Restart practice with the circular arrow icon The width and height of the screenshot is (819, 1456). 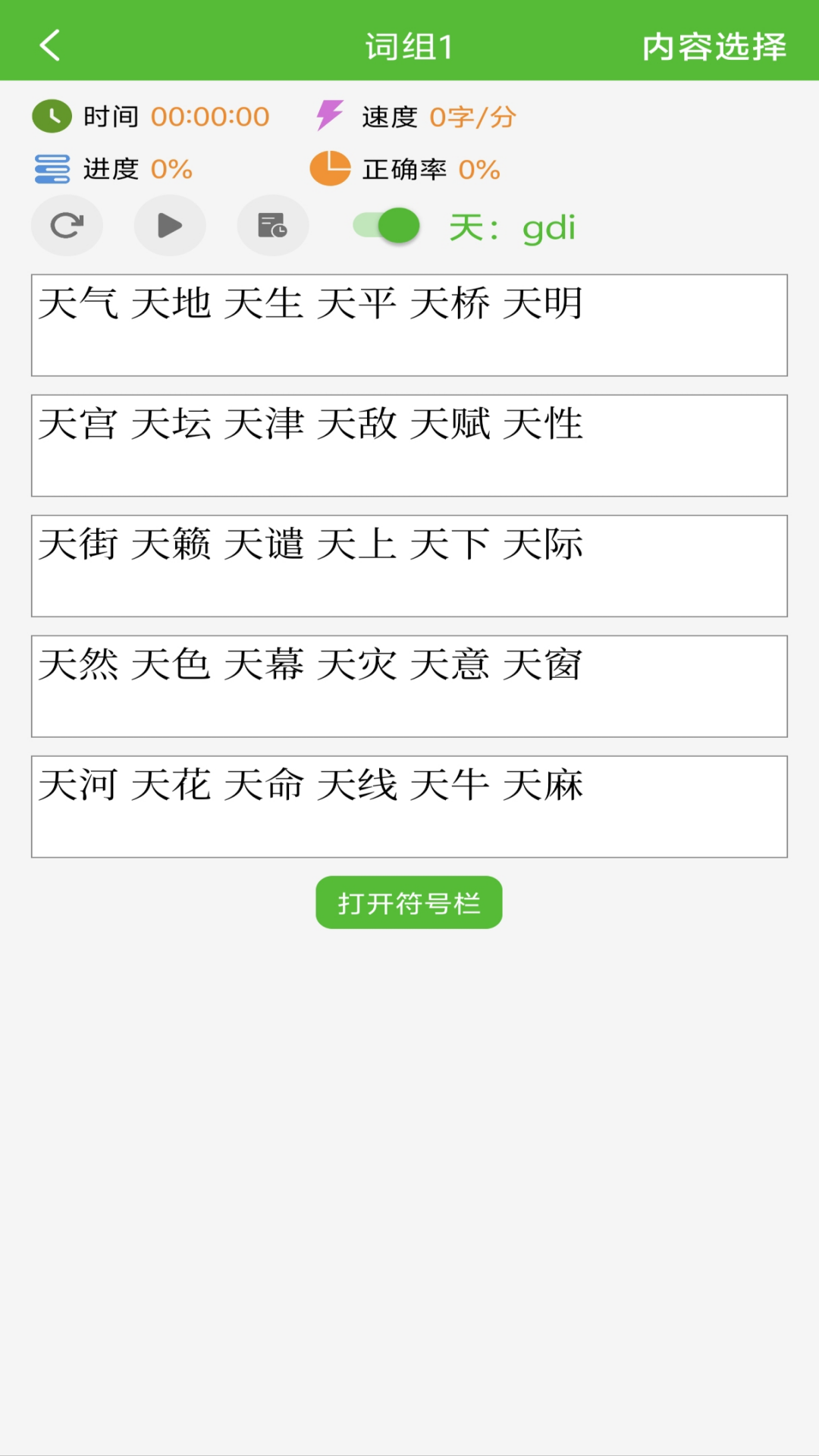(67, 225)
